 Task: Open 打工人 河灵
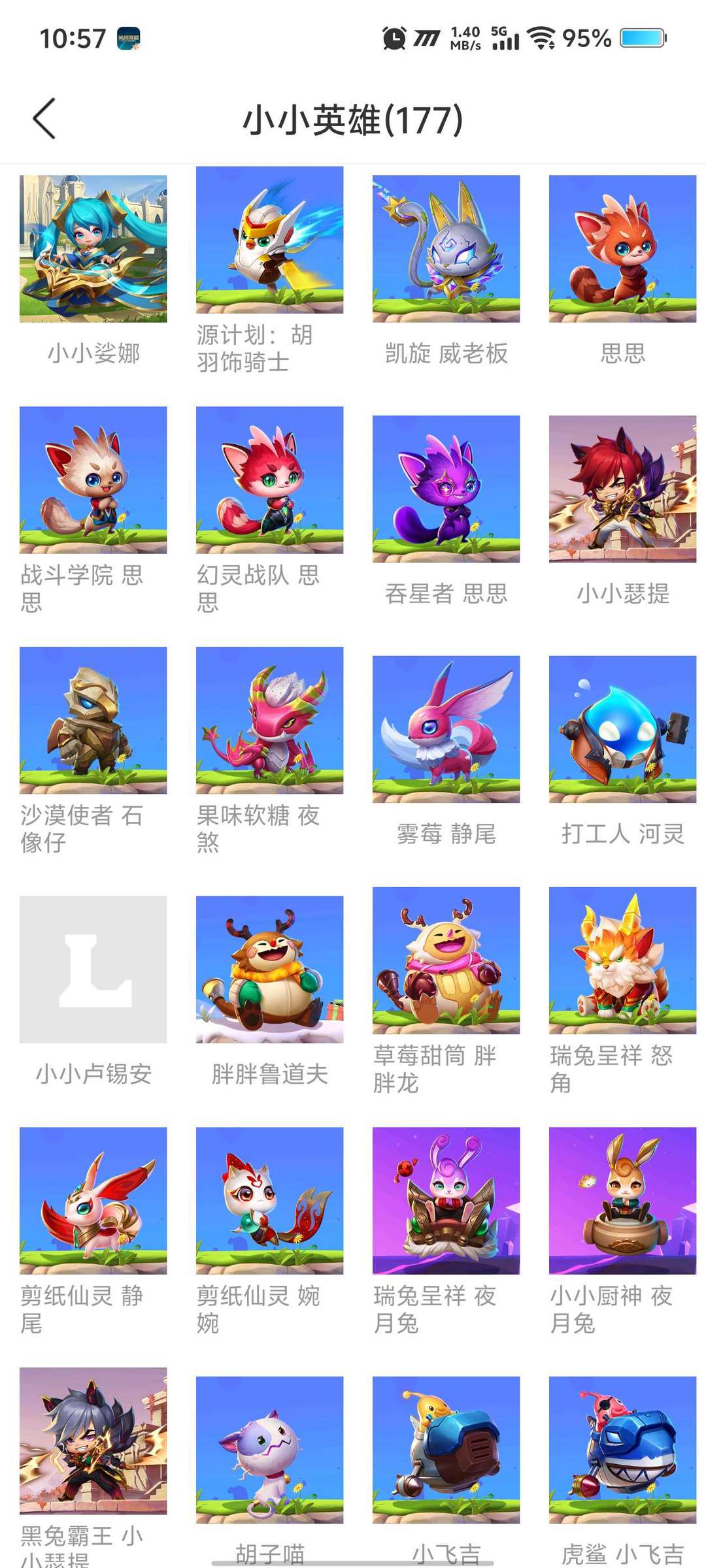pos(622,730)
